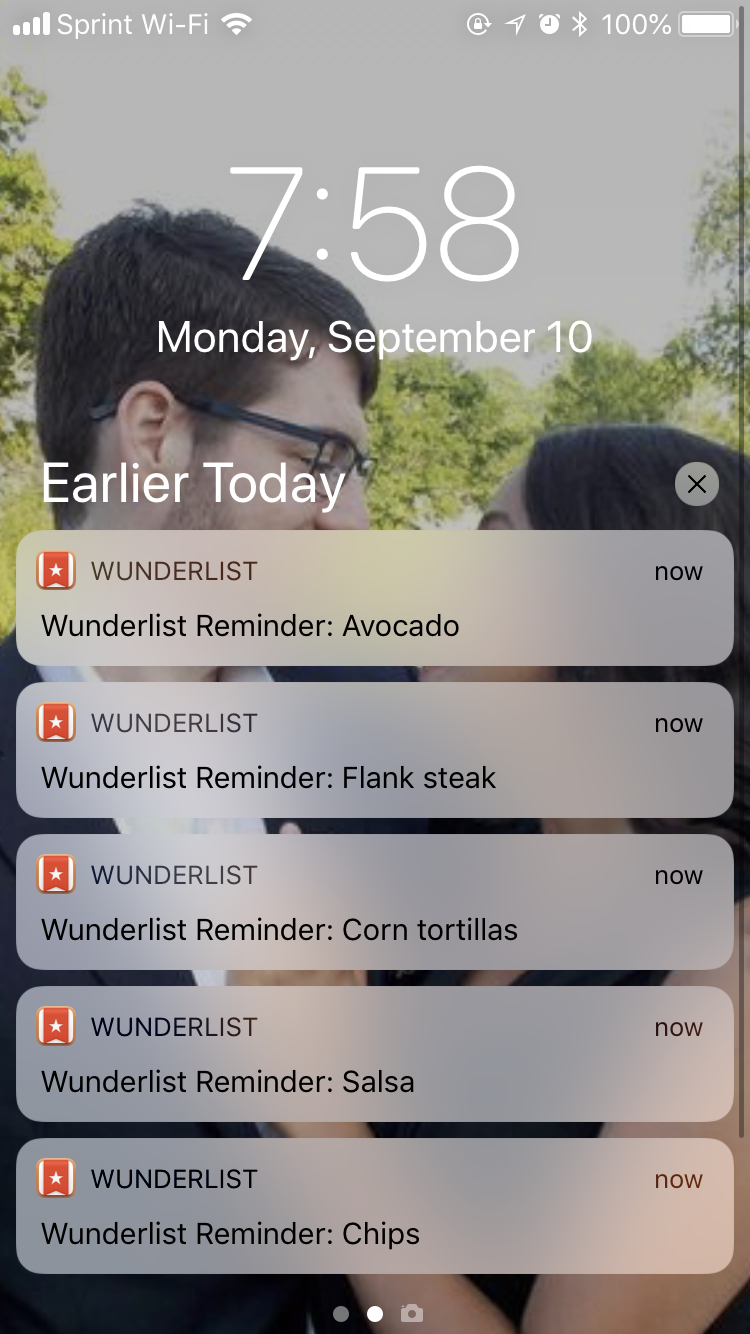
Task: Open the Salsa reminder notification
Action: coord(375,1054)
